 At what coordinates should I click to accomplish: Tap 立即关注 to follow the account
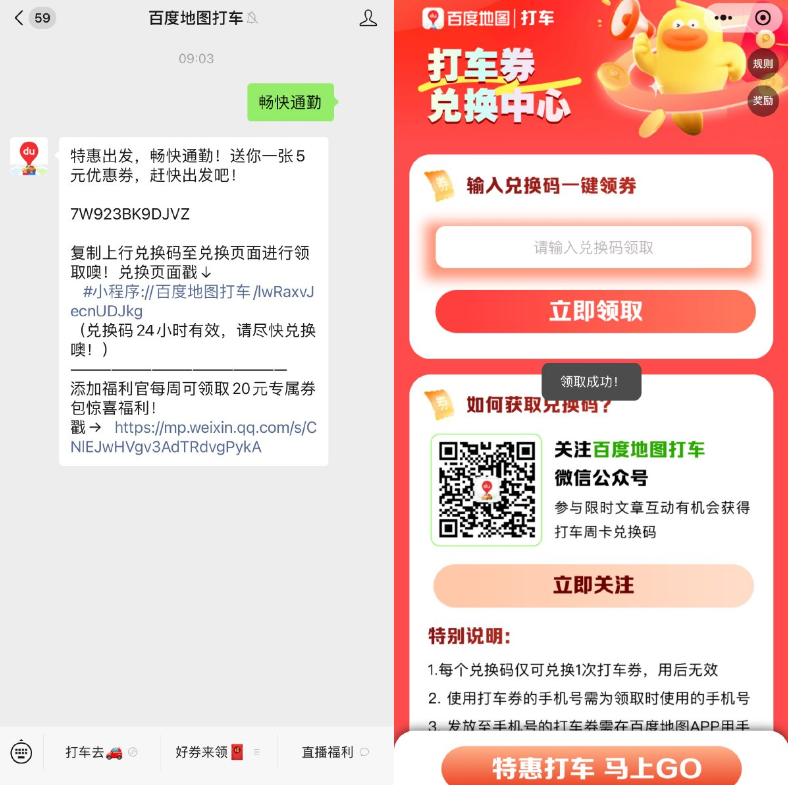pos(593,586)
